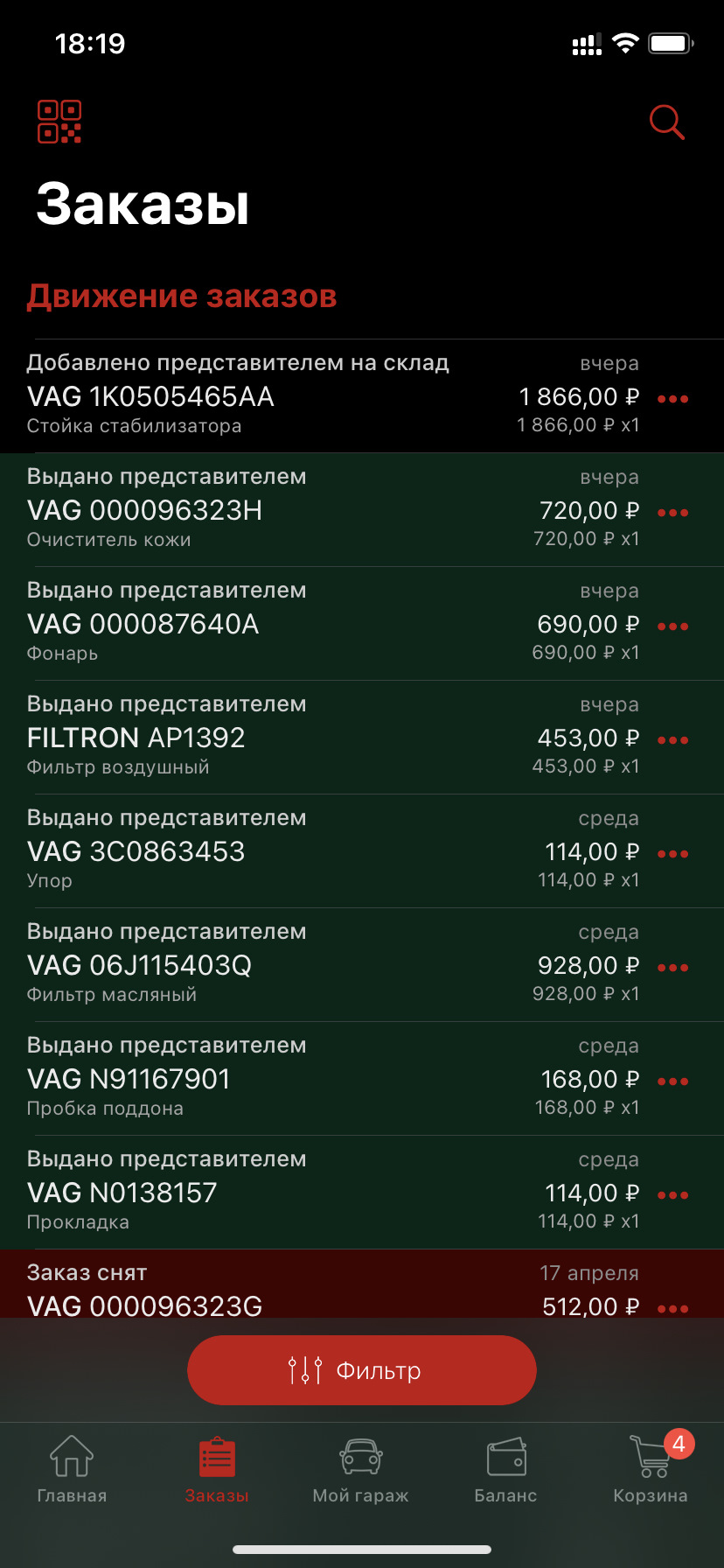This screenshot has height=1568, width=724.
Task: Open order VAG 3C0863453 Упор
Action: click(262, 851)
